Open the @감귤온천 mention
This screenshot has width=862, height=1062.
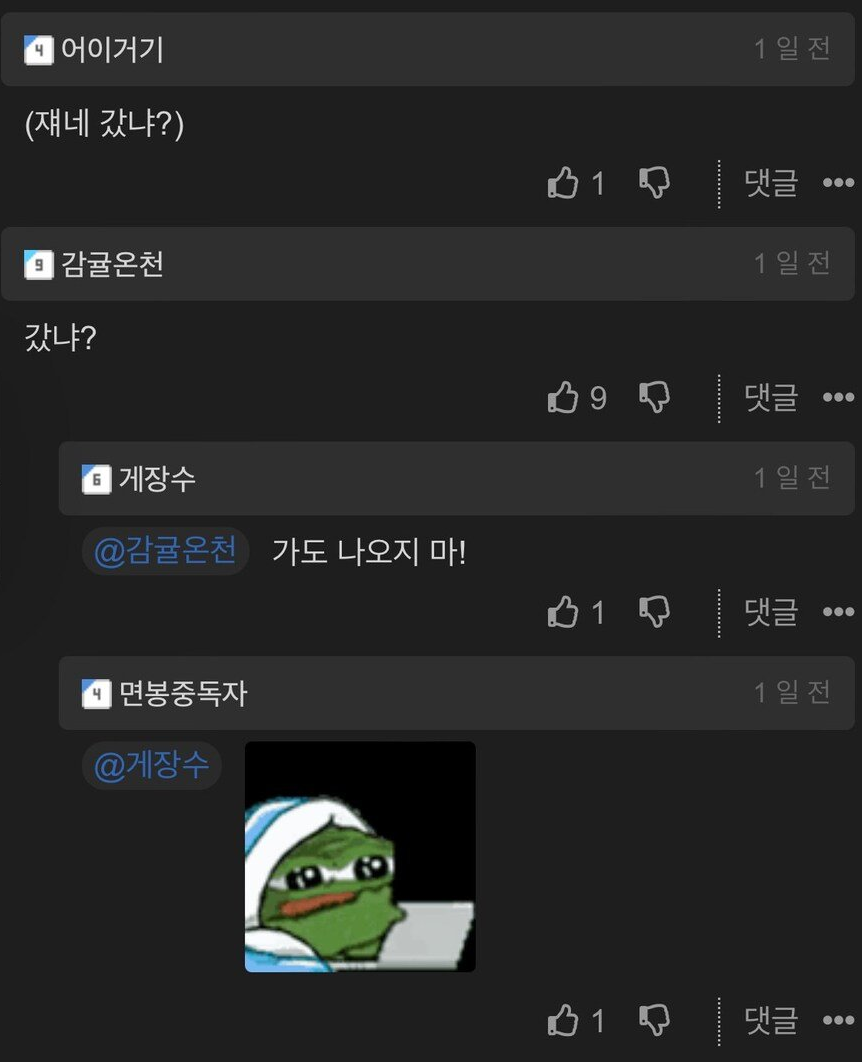pyautogui.click(x=165, y=551)
